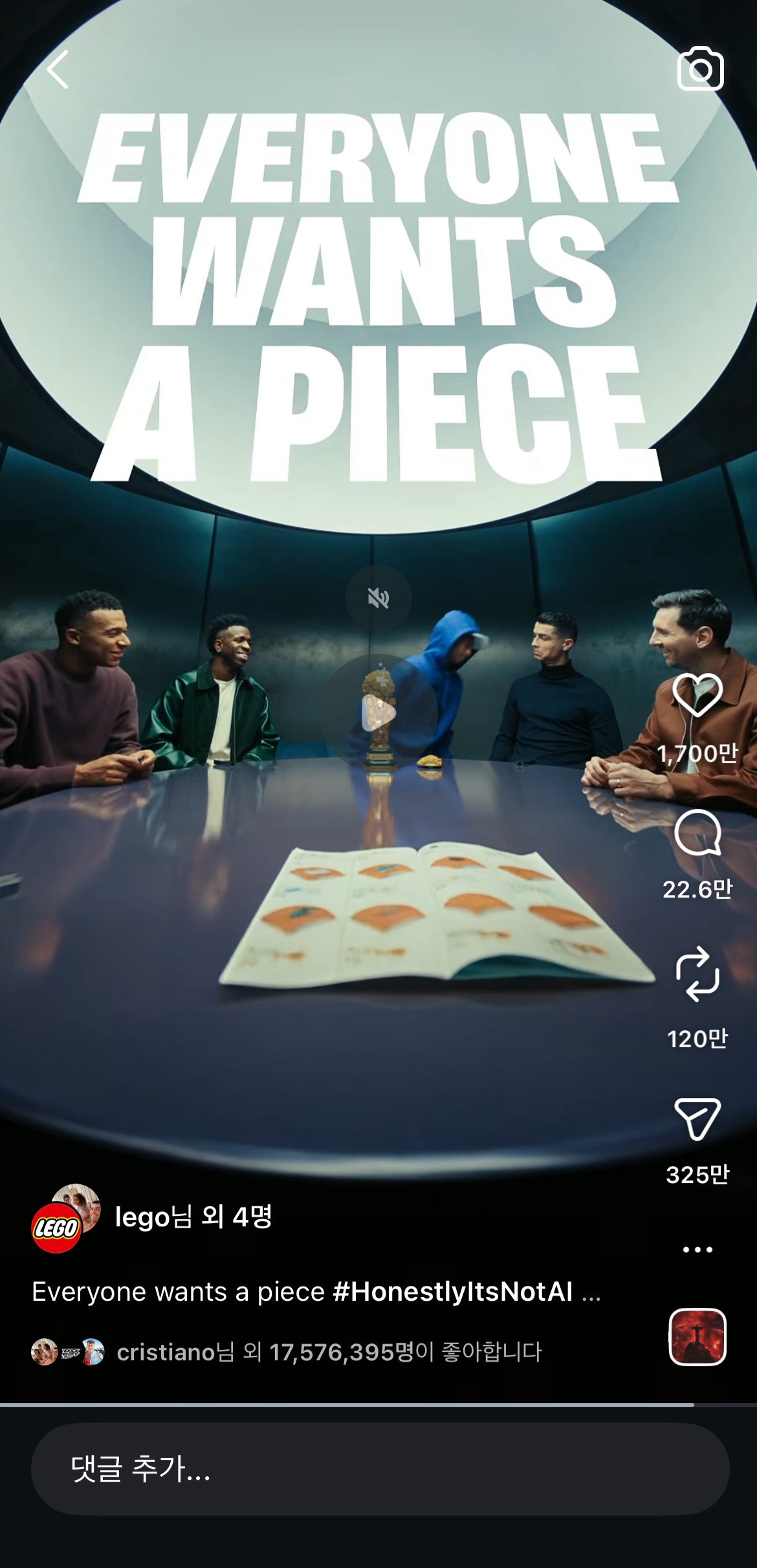Open the #HonestlyItsNotAI hashtag

coord(453,1292)
